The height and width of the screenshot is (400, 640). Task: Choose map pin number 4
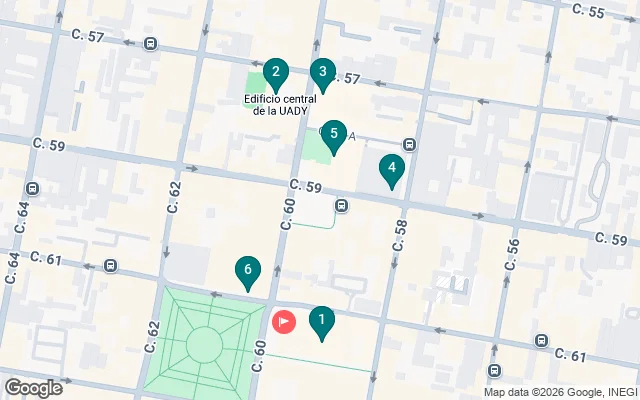coord(392,170)
